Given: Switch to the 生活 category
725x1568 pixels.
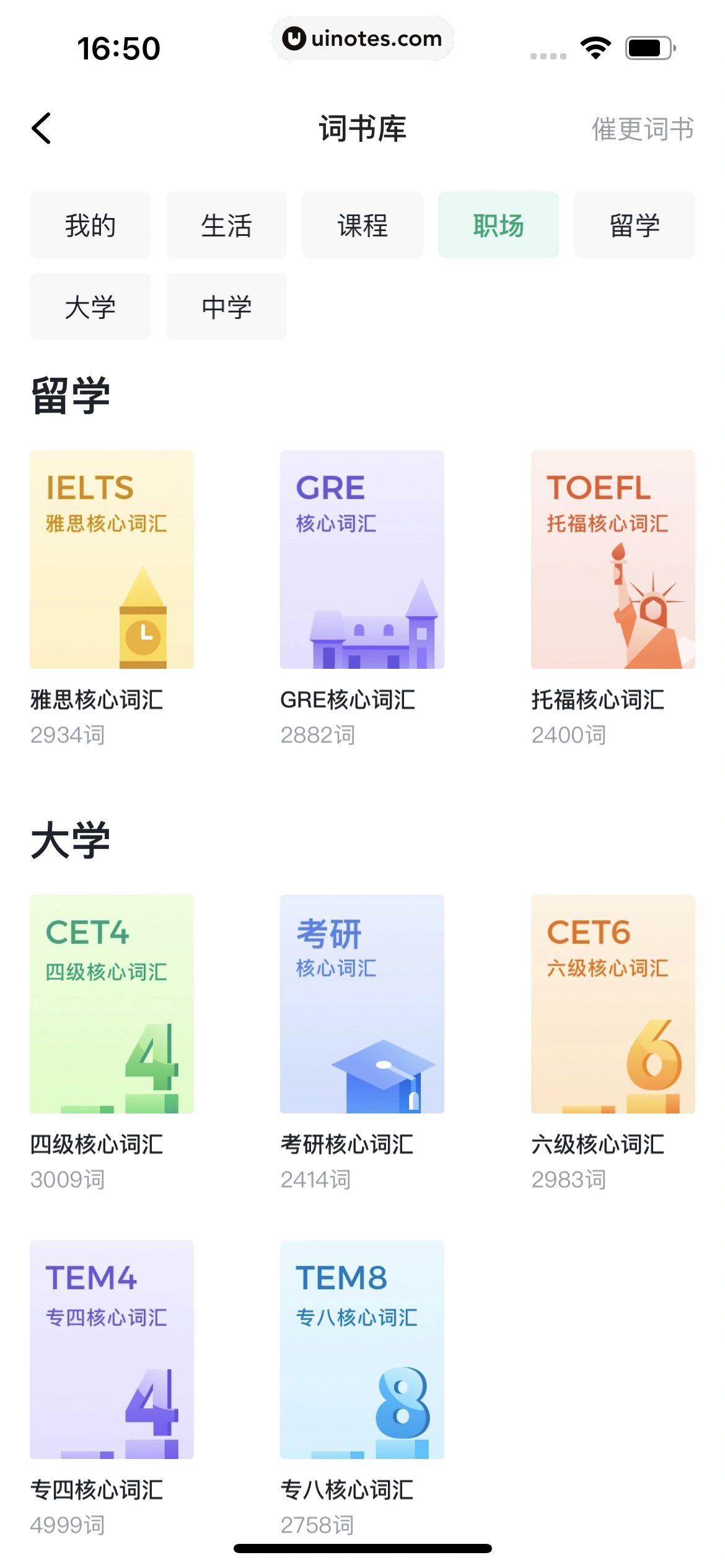Looking at the screenshot, I should (226, 225).
